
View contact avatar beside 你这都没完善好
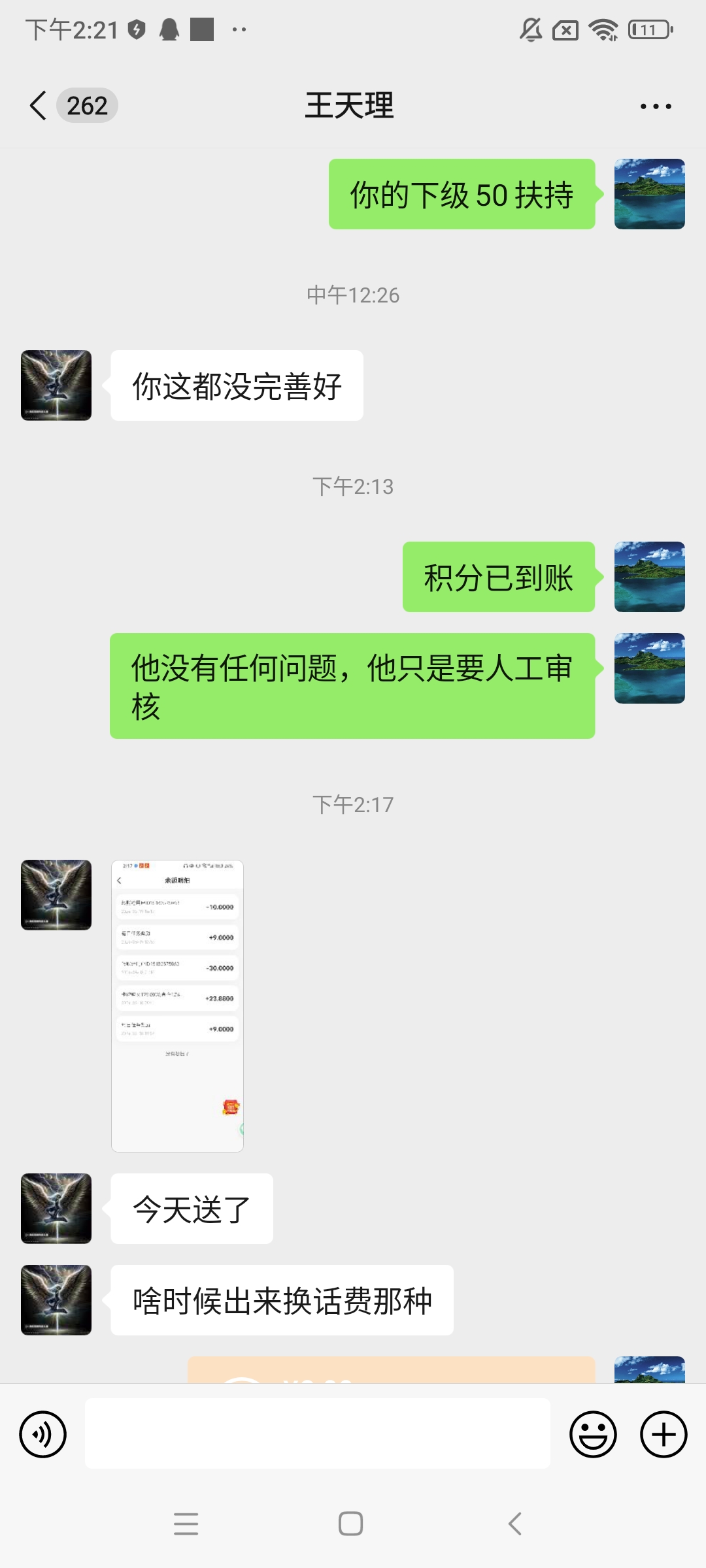[x=56, y=385]
